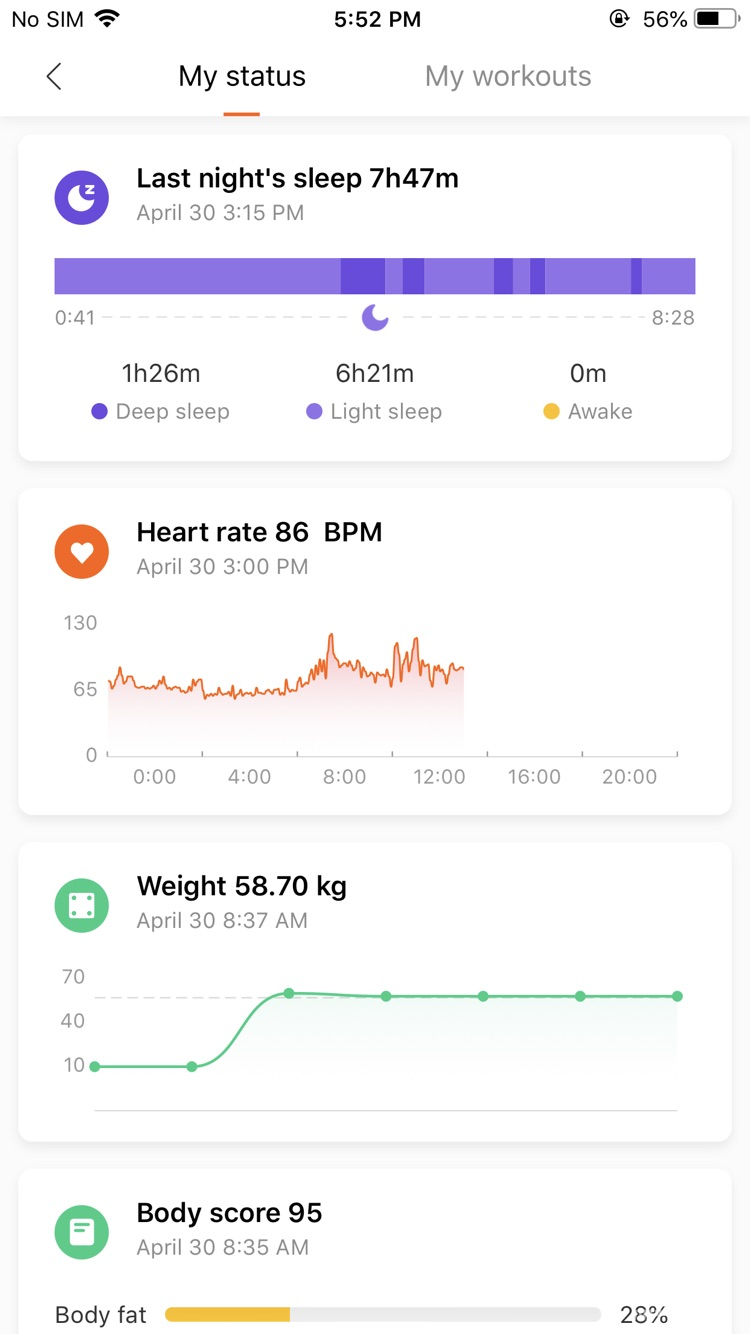Open Heart rate 86 BPM details
The height and width of the screenshot is (1334, 750).
260,532
